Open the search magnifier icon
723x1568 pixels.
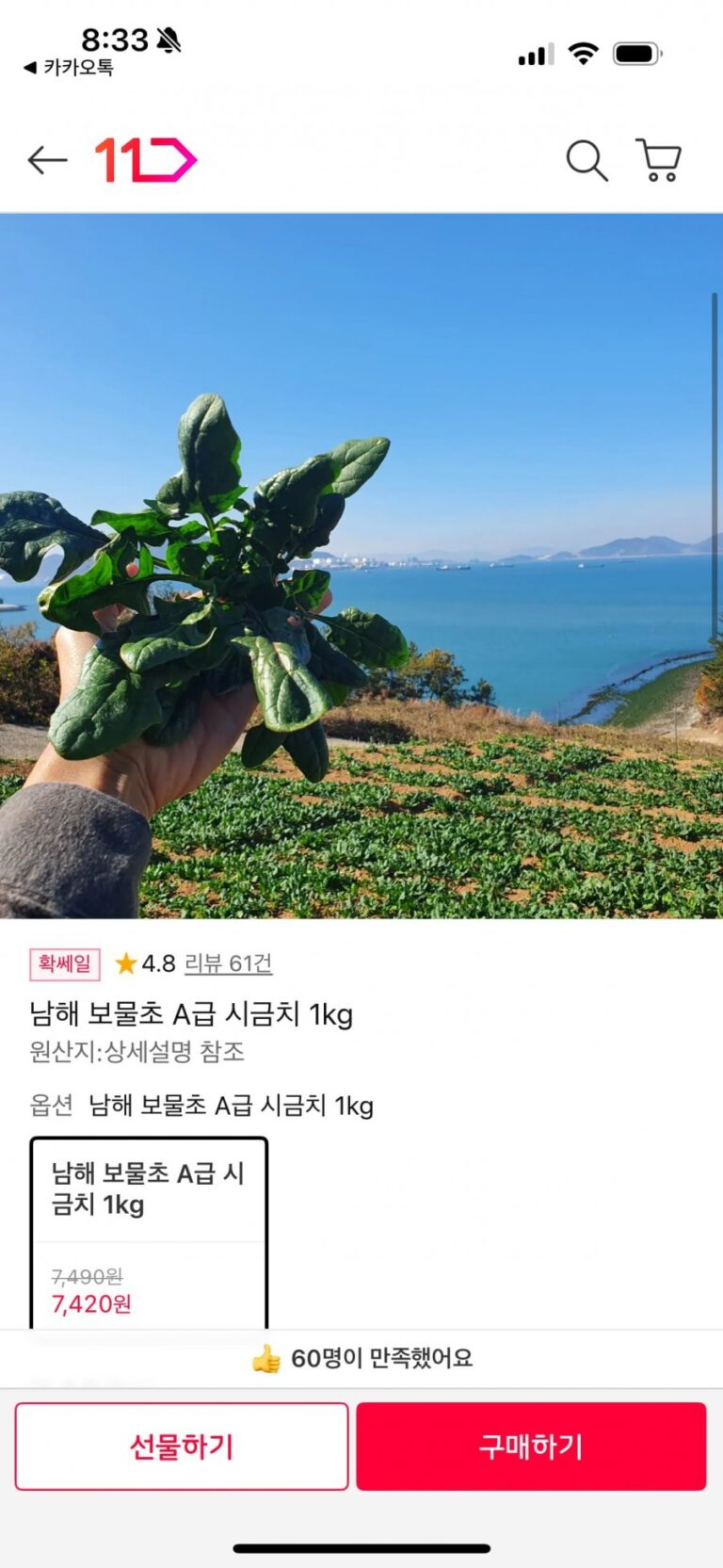(x=586, y=161)
